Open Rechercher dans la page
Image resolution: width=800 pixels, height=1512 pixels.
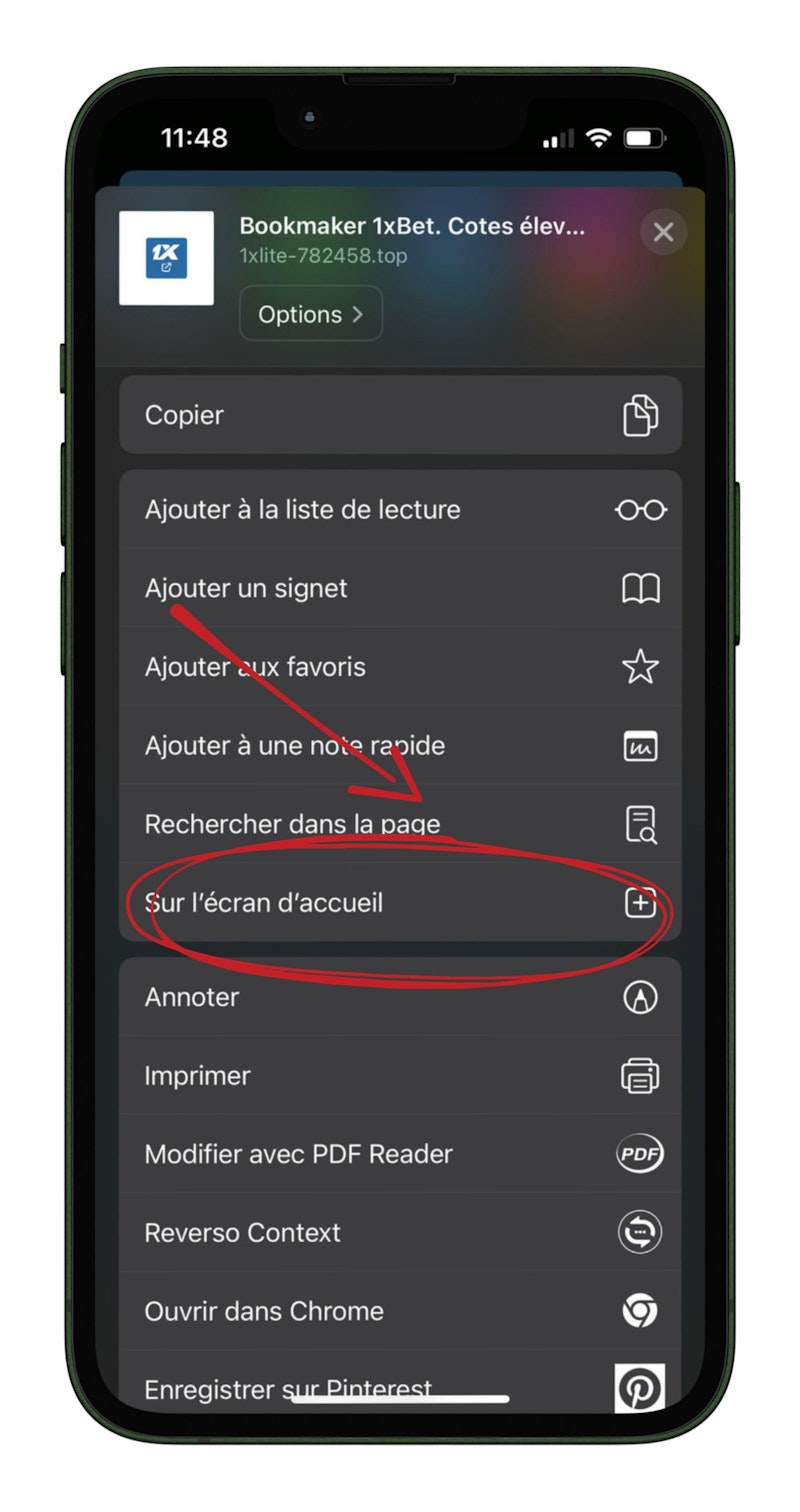tap(400, 825)
